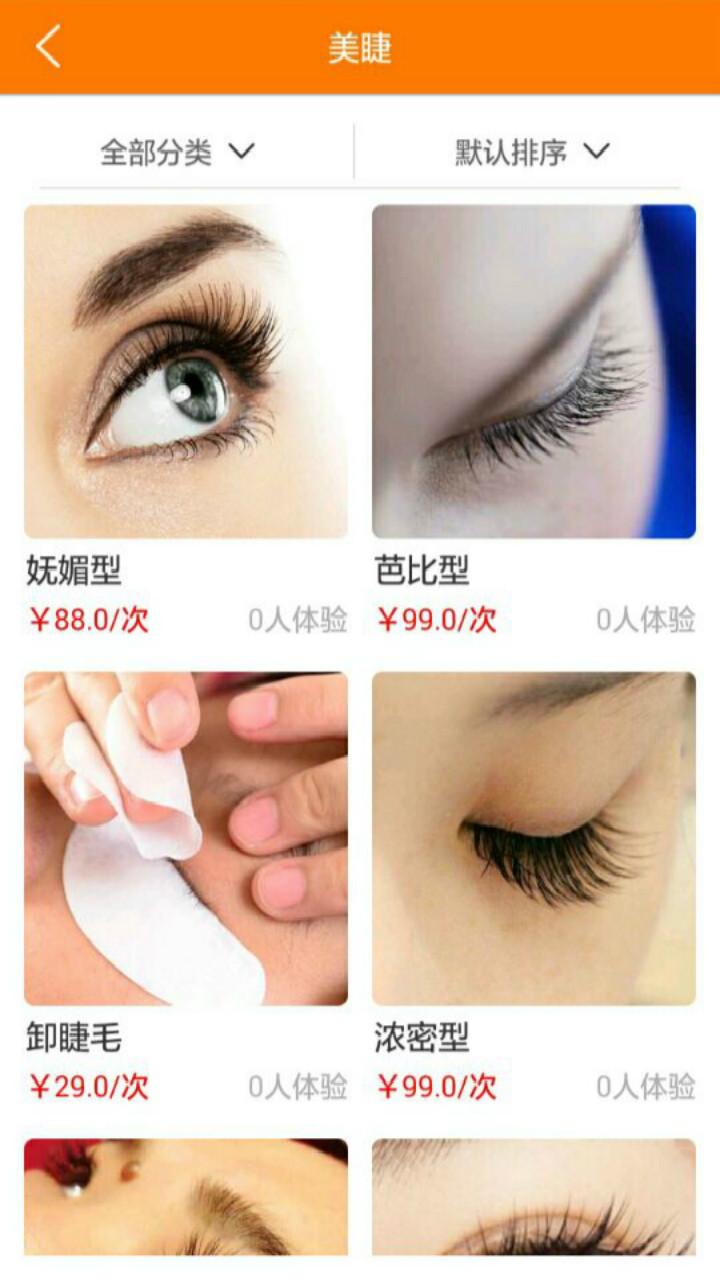Image resolution: width=720 pixels, height=1280 pixels.
Task: View the 卸睫毛 eyelash removal service
Action: coord(186,838)
